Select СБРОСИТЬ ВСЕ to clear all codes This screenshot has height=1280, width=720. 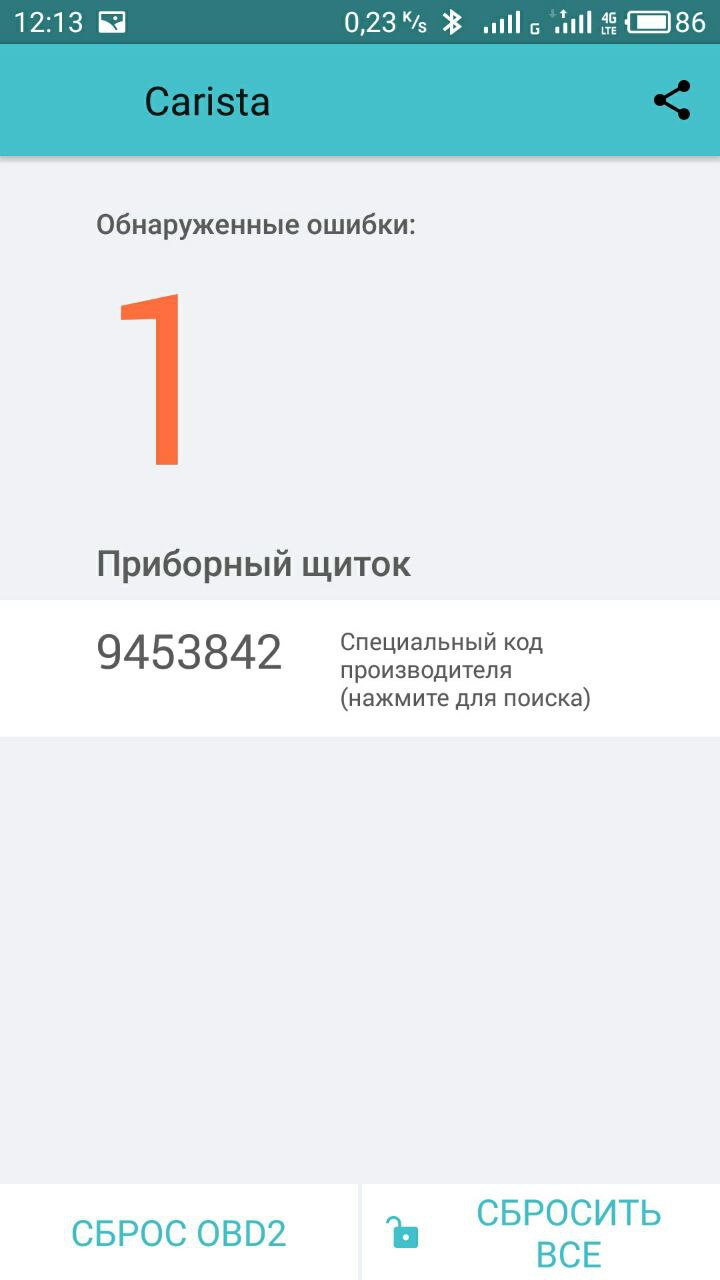pos(541,1233)
